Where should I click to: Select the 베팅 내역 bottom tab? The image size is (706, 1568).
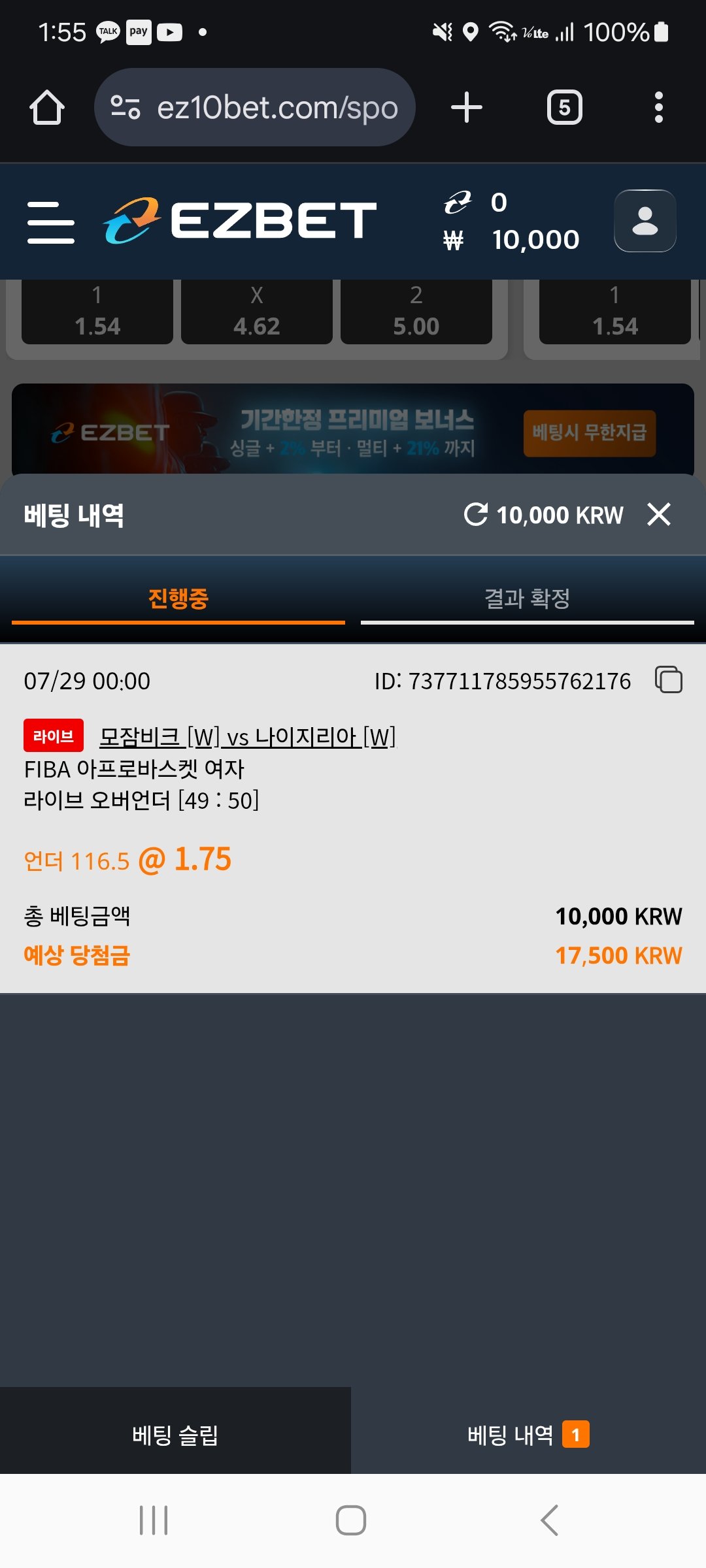point(527,1435)
